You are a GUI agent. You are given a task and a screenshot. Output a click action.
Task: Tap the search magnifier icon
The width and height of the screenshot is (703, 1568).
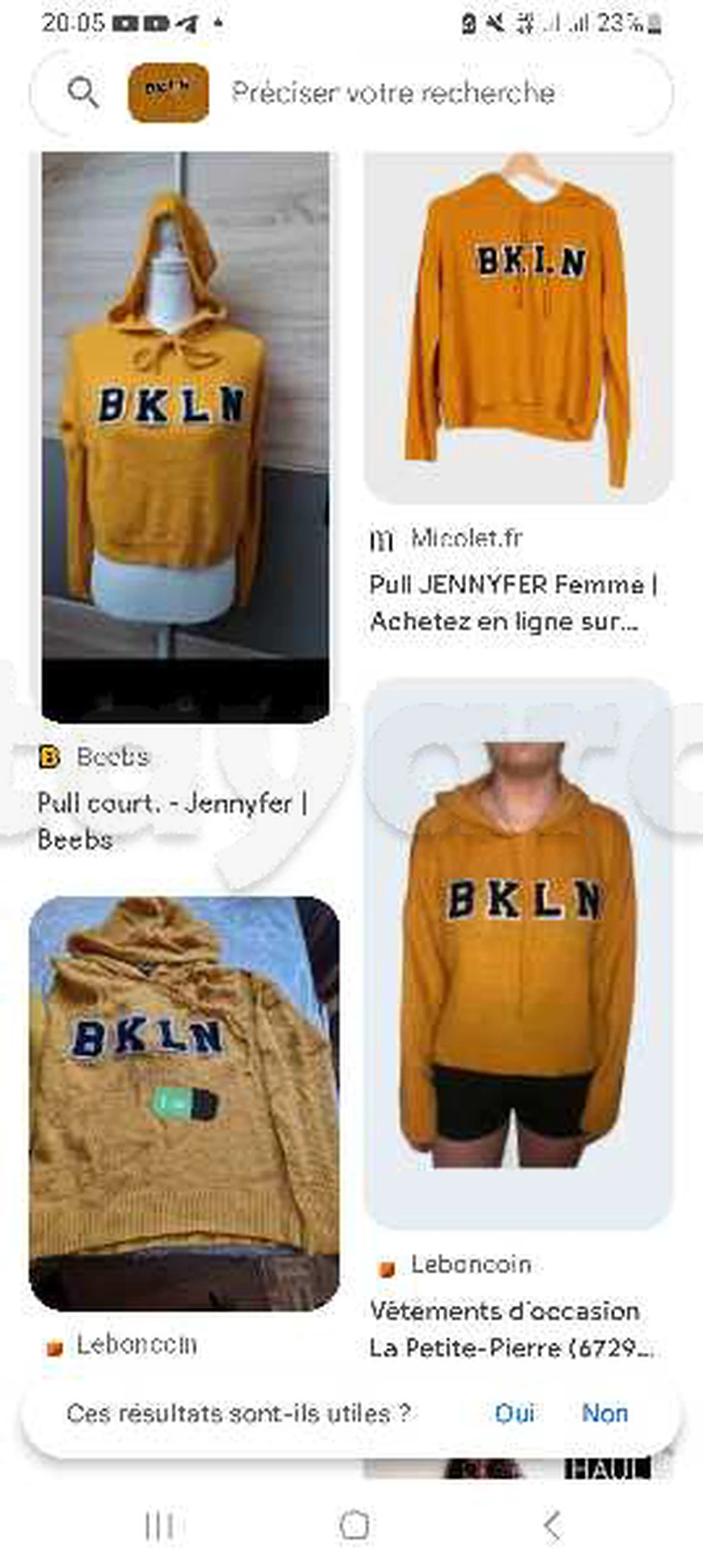[x=83, y=92]
